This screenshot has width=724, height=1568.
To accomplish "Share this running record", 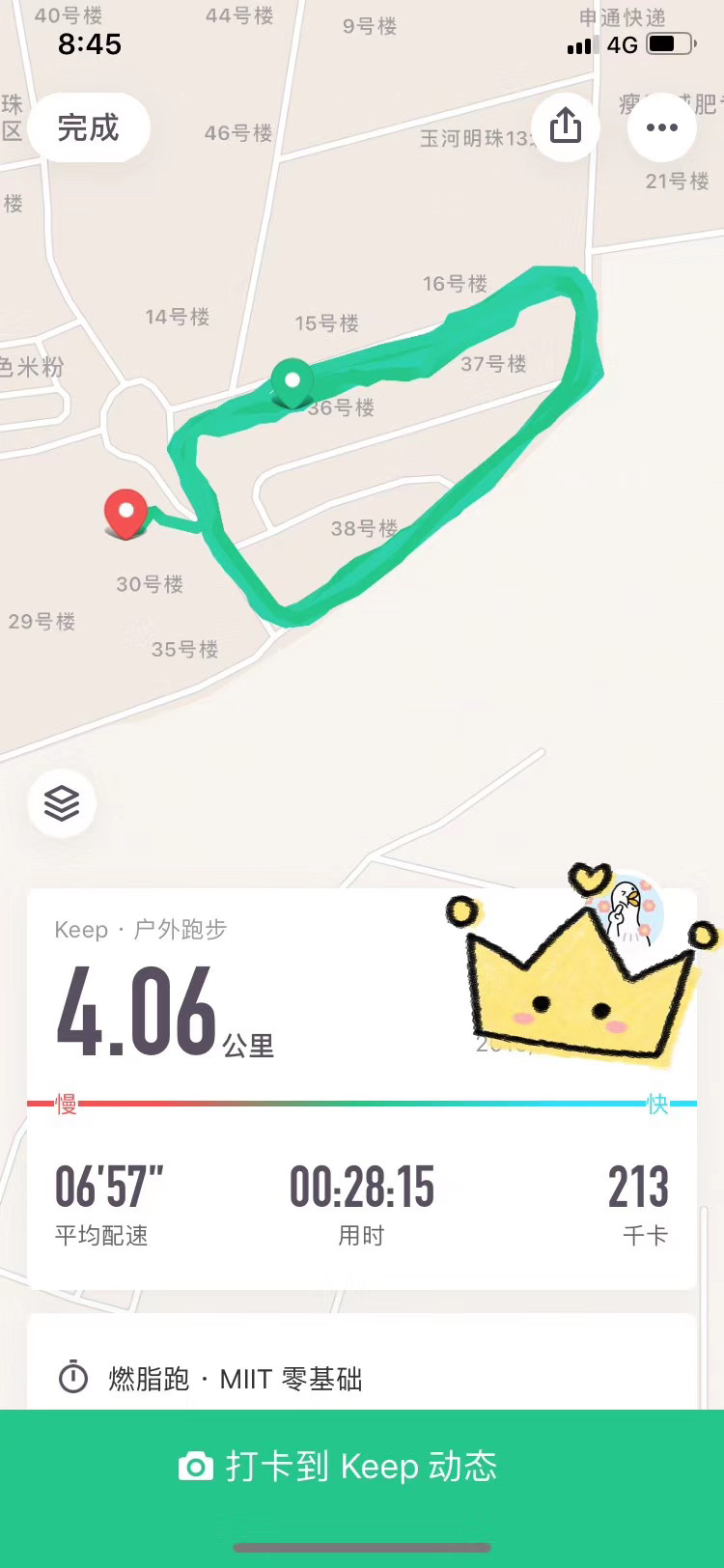I will pos(566,126).
